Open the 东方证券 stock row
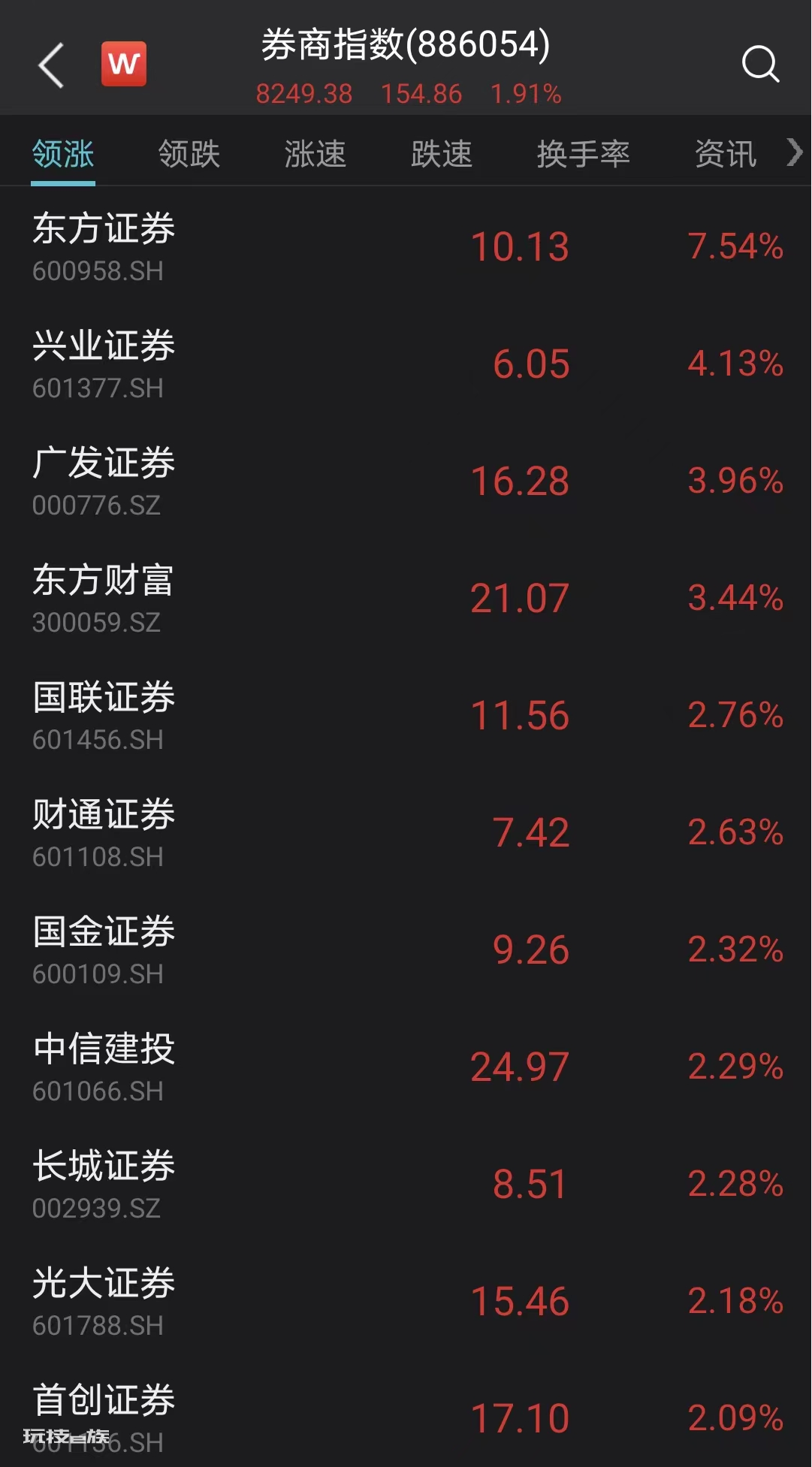812x1467 pixels. tap(406, 246)
